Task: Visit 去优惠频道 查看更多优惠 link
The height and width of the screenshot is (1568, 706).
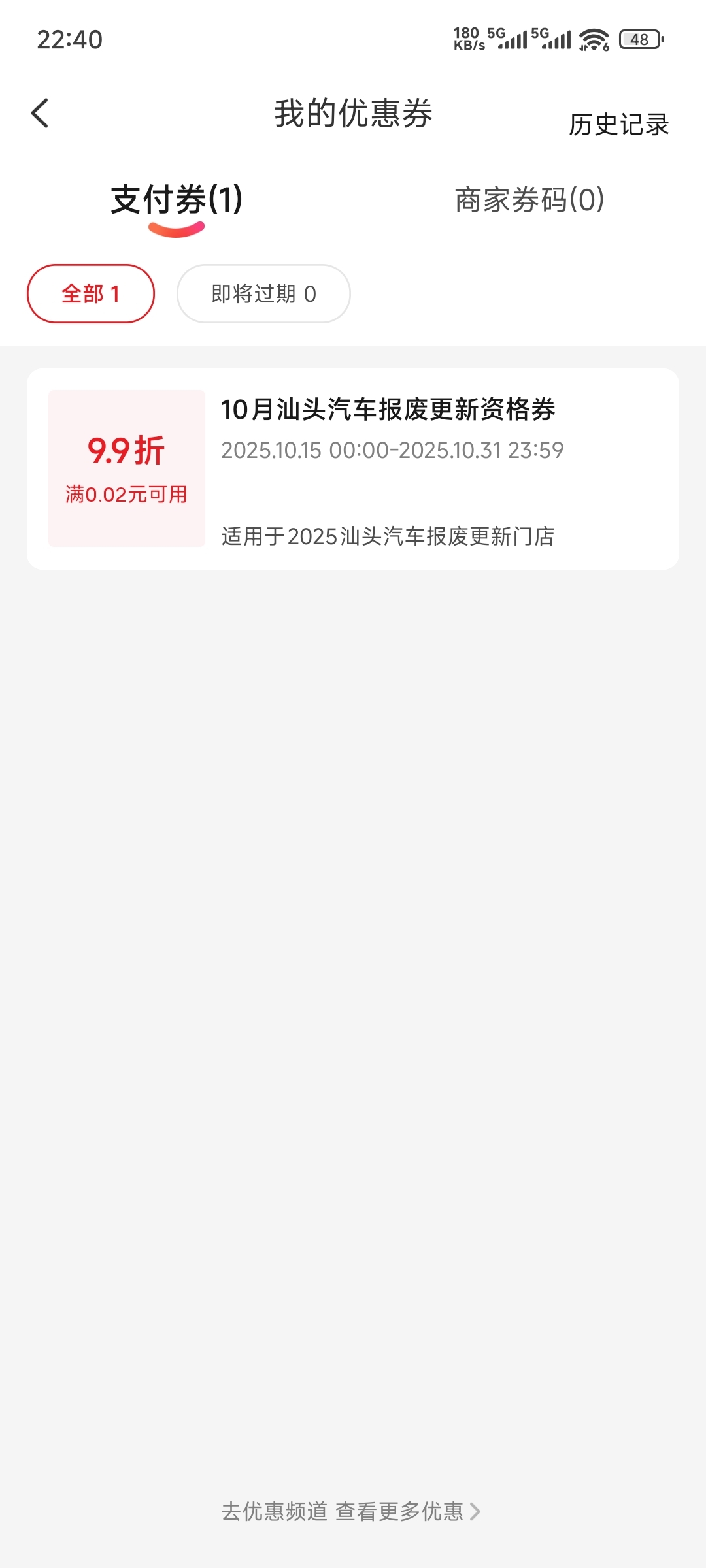Action: tap(351, 1511)
